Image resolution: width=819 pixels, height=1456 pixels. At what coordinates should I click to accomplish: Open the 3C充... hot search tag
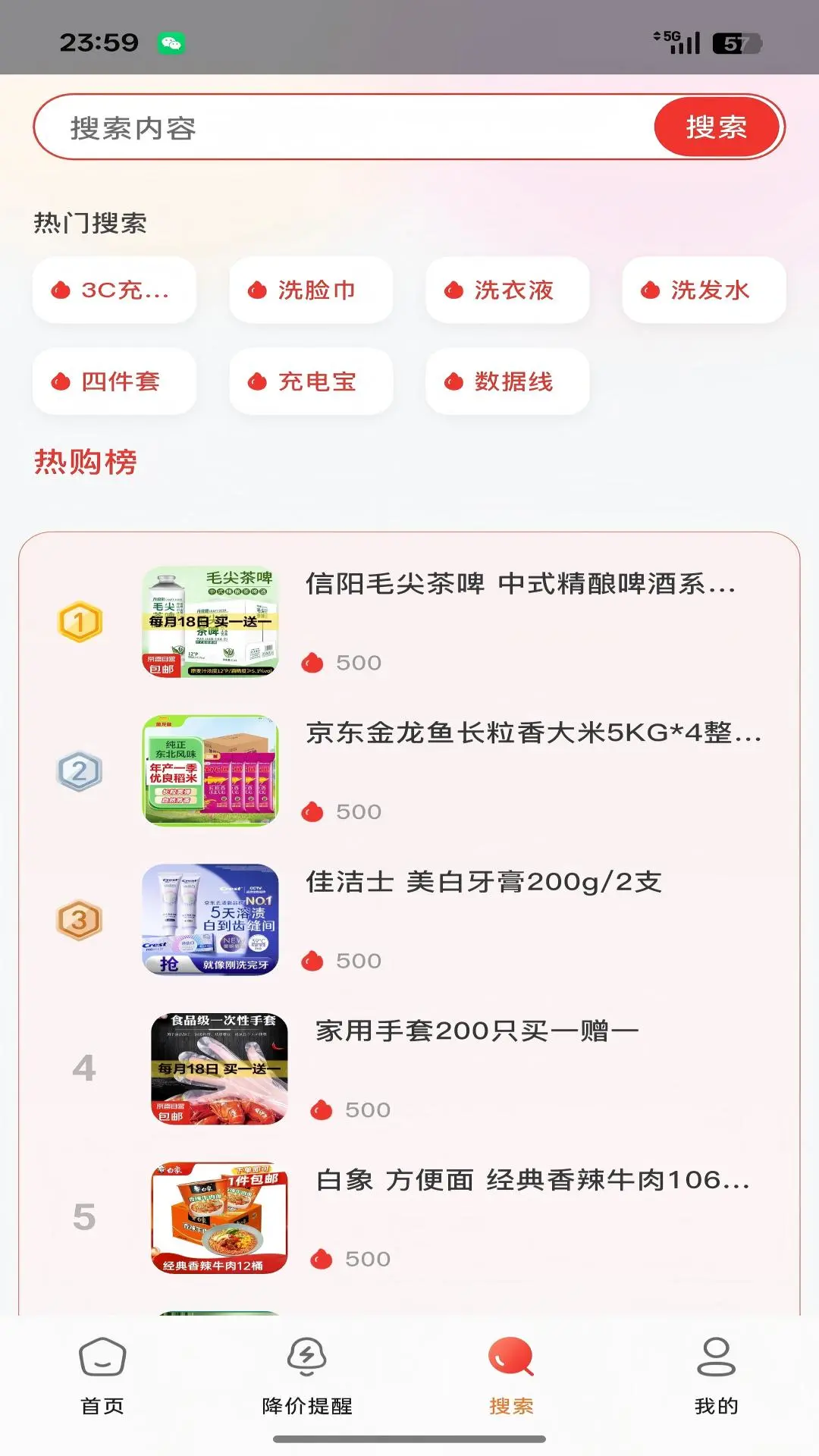(x=114, y=290)
